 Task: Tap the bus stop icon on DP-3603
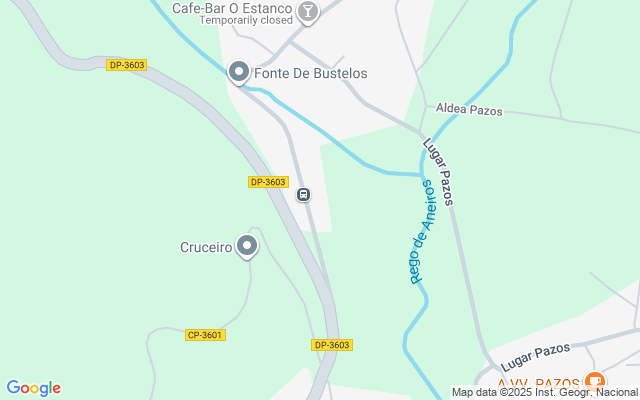tap(304, 194)
